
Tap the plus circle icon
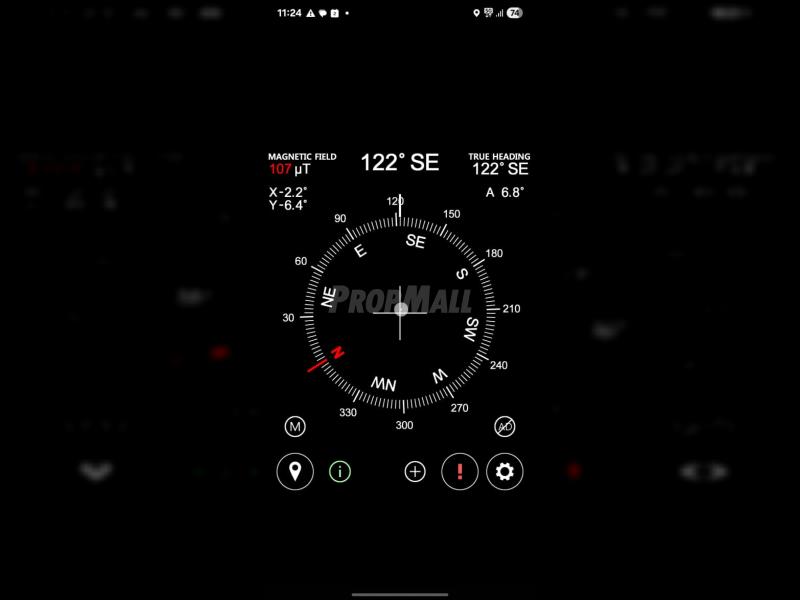[415, 471]
